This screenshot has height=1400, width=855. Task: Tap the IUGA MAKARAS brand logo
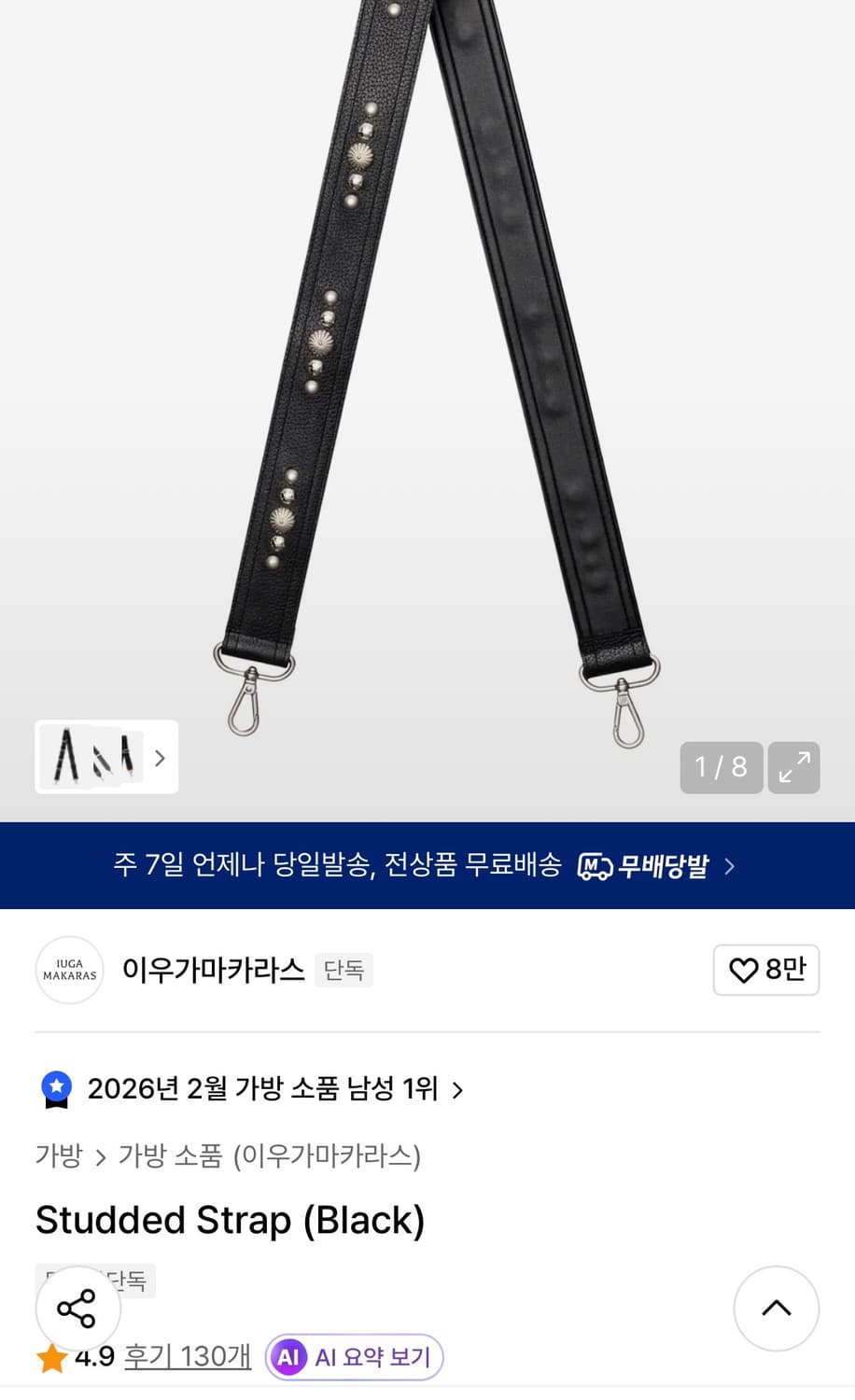pos(69,970)
